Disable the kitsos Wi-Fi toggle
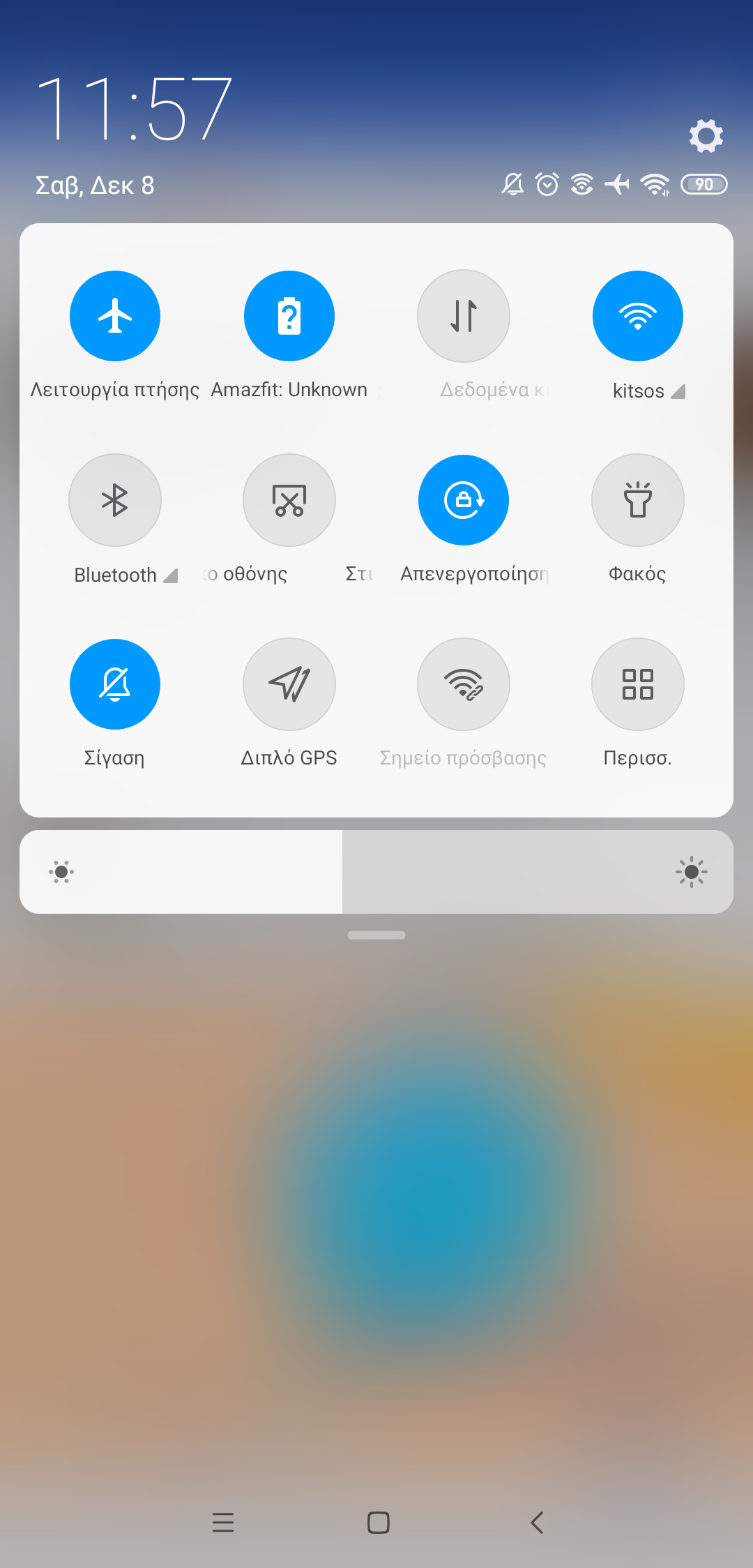Image resolution: width=753 pixels, height=1568 pixels. [638, 316]
